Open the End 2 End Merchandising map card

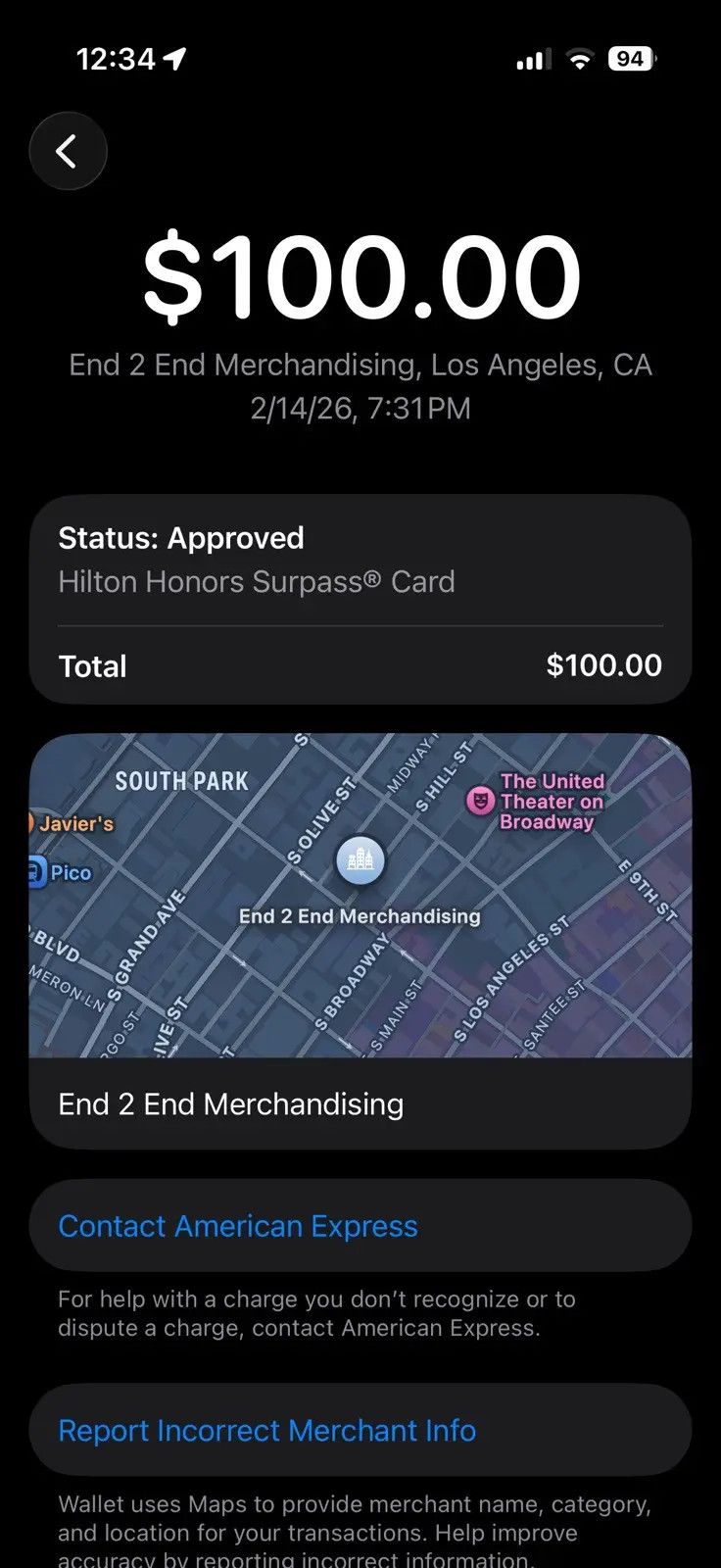click(x=360, y=941)
